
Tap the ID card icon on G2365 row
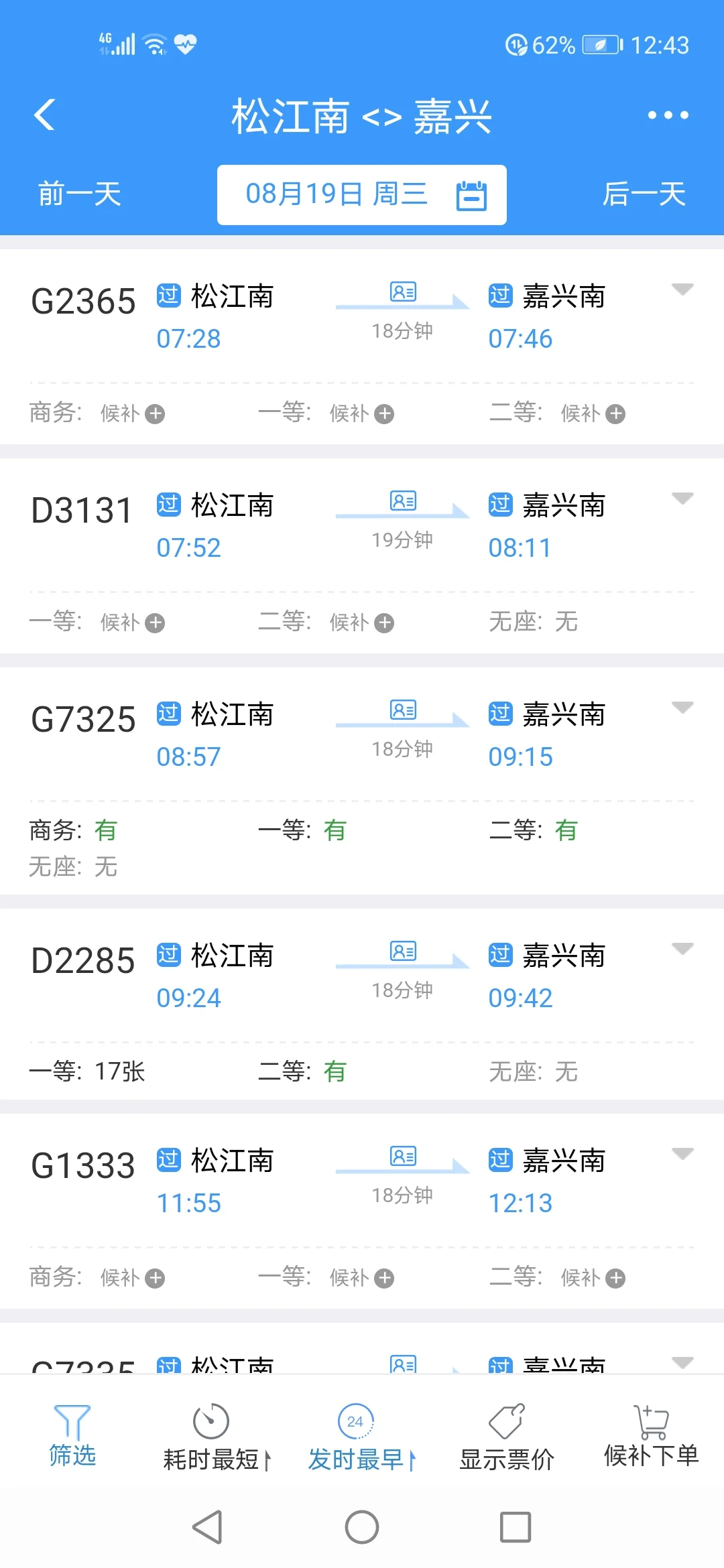[400, 291]
